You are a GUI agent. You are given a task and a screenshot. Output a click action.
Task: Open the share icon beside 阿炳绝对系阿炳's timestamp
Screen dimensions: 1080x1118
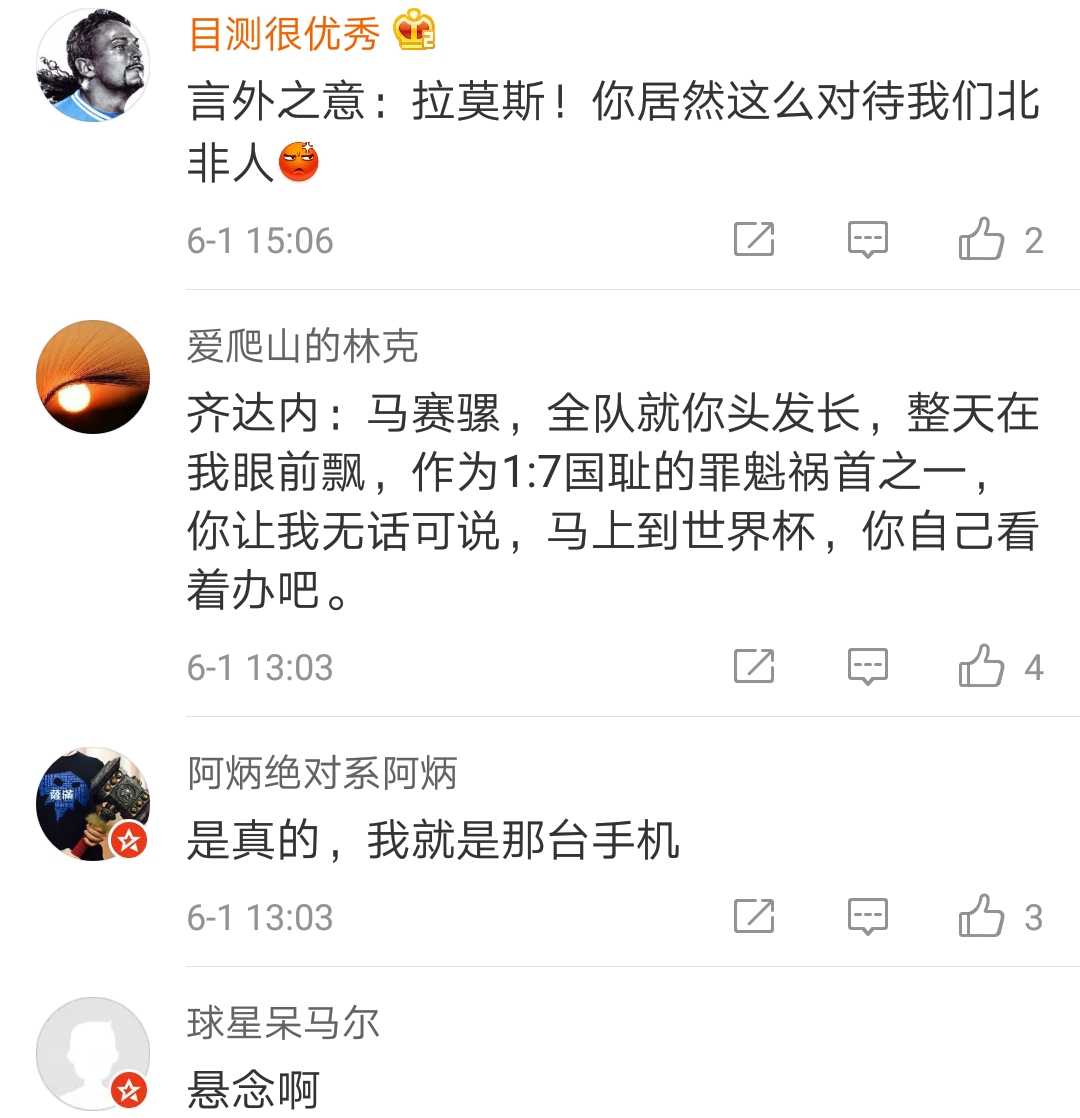point(756,915)
